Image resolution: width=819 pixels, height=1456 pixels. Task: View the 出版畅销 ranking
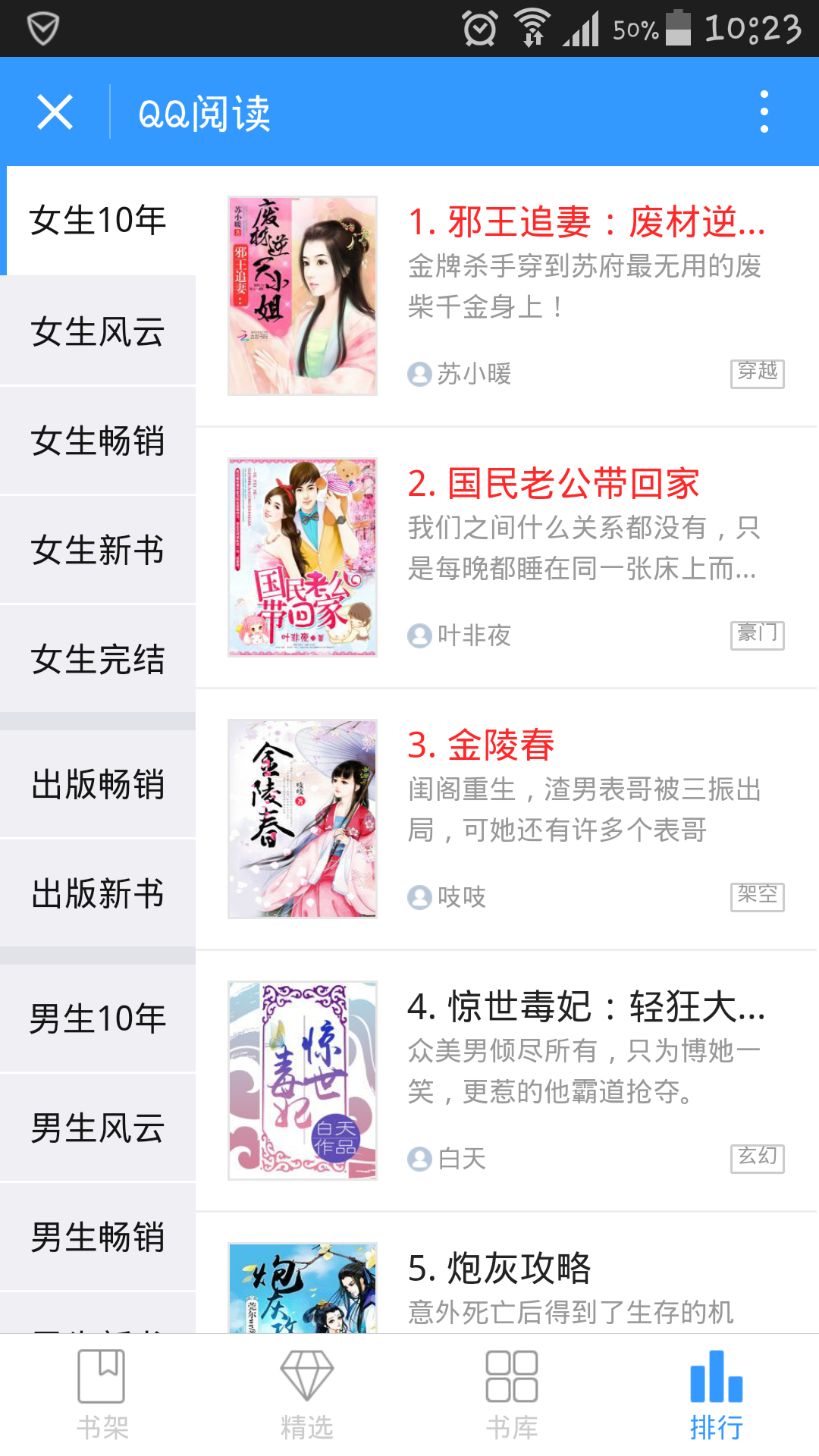(x=98, y=784)
